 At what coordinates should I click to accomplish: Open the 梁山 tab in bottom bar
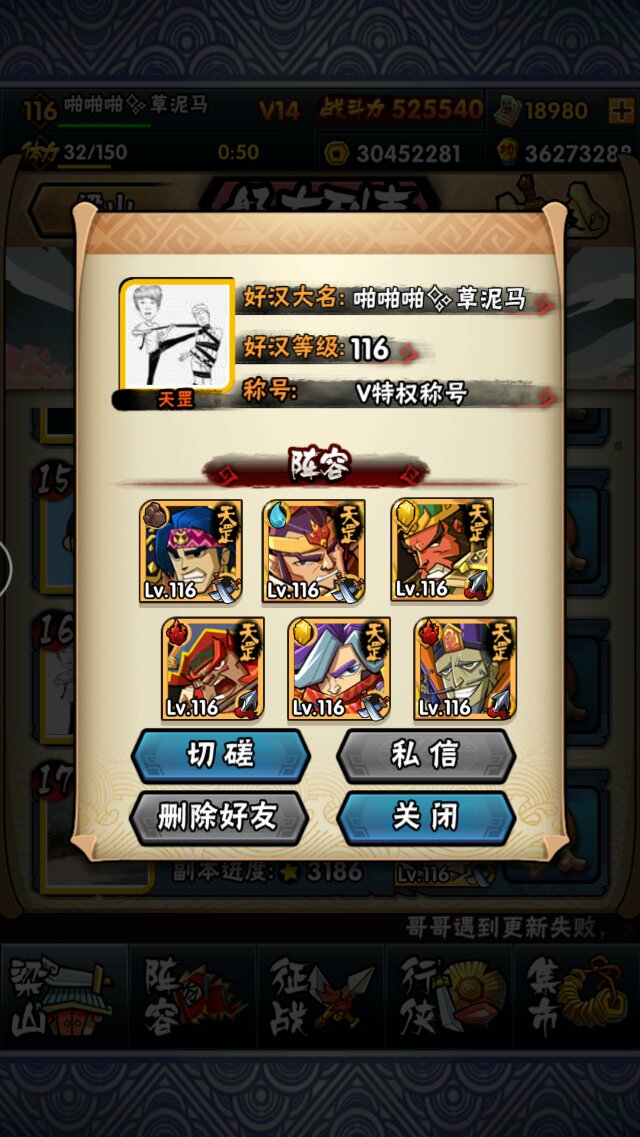(x=64, y=995)
